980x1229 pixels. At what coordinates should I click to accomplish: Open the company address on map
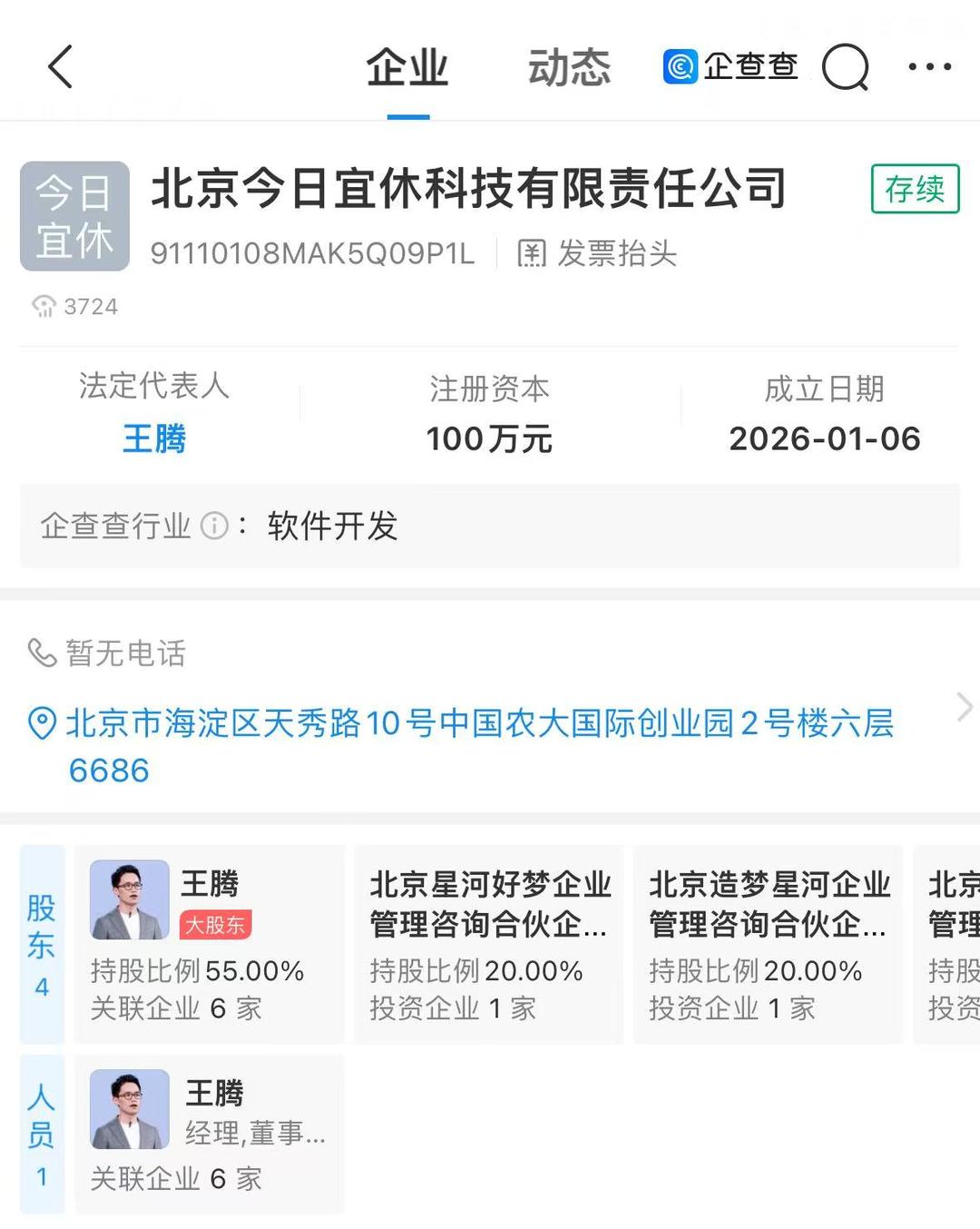479,745
